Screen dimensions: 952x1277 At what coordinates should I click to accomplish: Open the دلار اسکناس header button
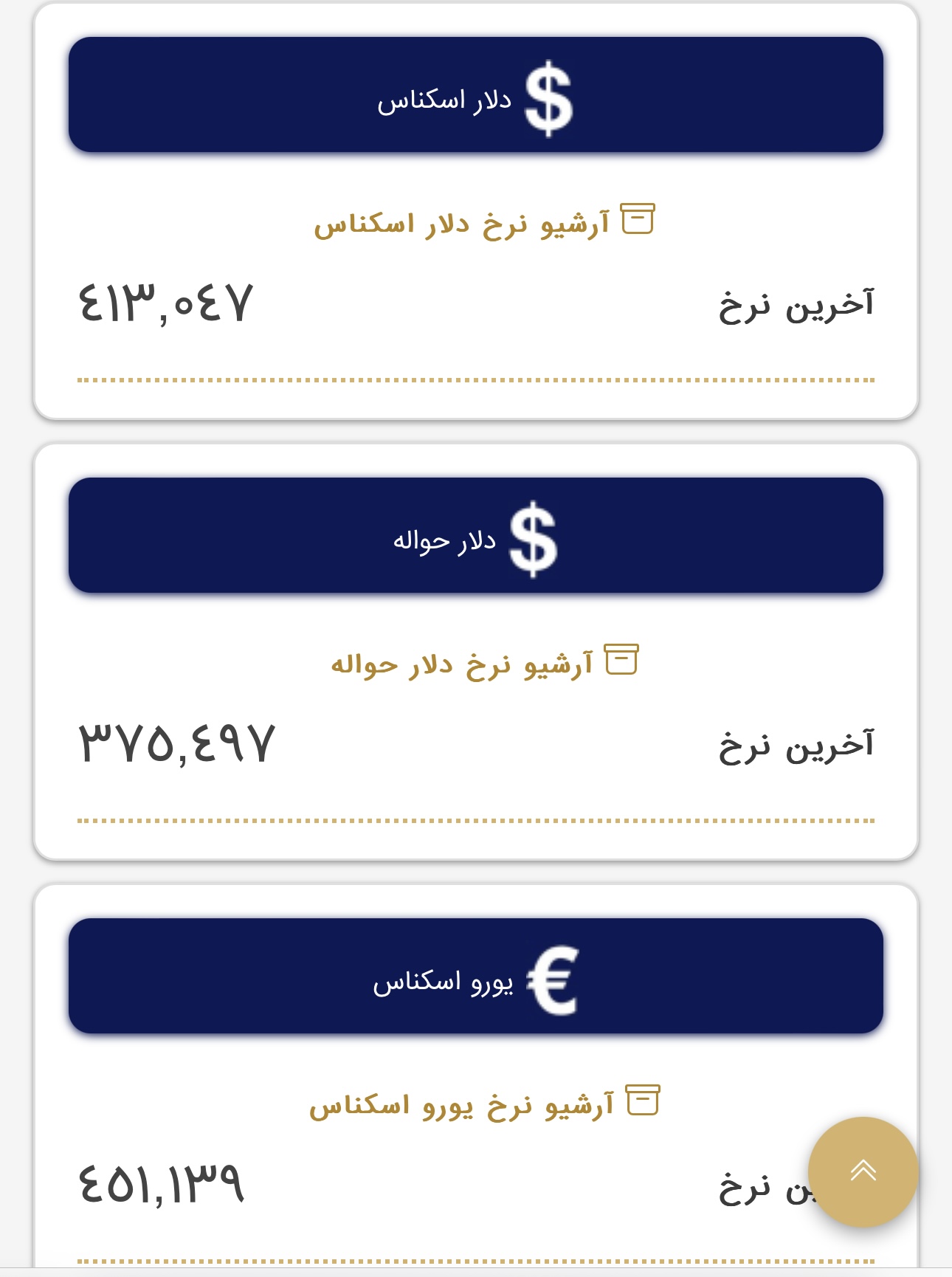click(x=476, y=95)
